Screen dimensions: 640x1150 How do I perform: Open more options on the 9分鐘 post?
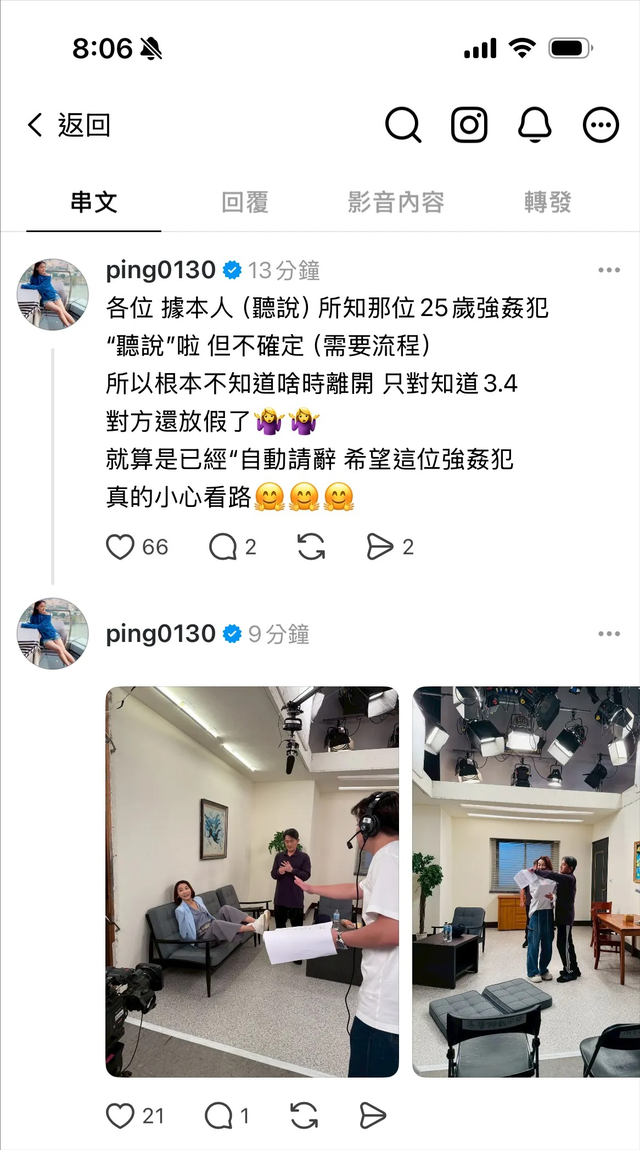[609, 634]
